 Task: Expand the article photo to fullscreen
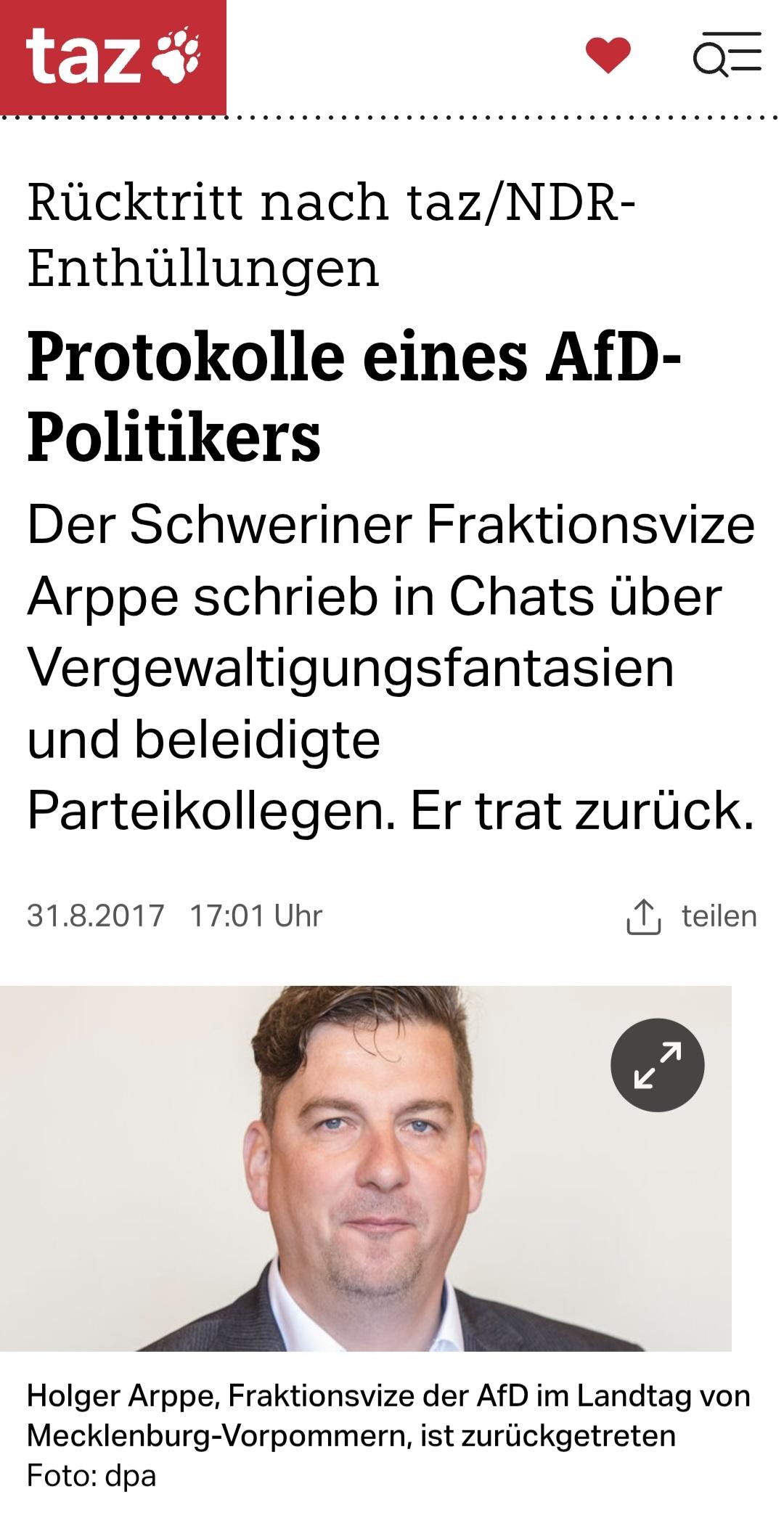click(x=658, y=1065)
